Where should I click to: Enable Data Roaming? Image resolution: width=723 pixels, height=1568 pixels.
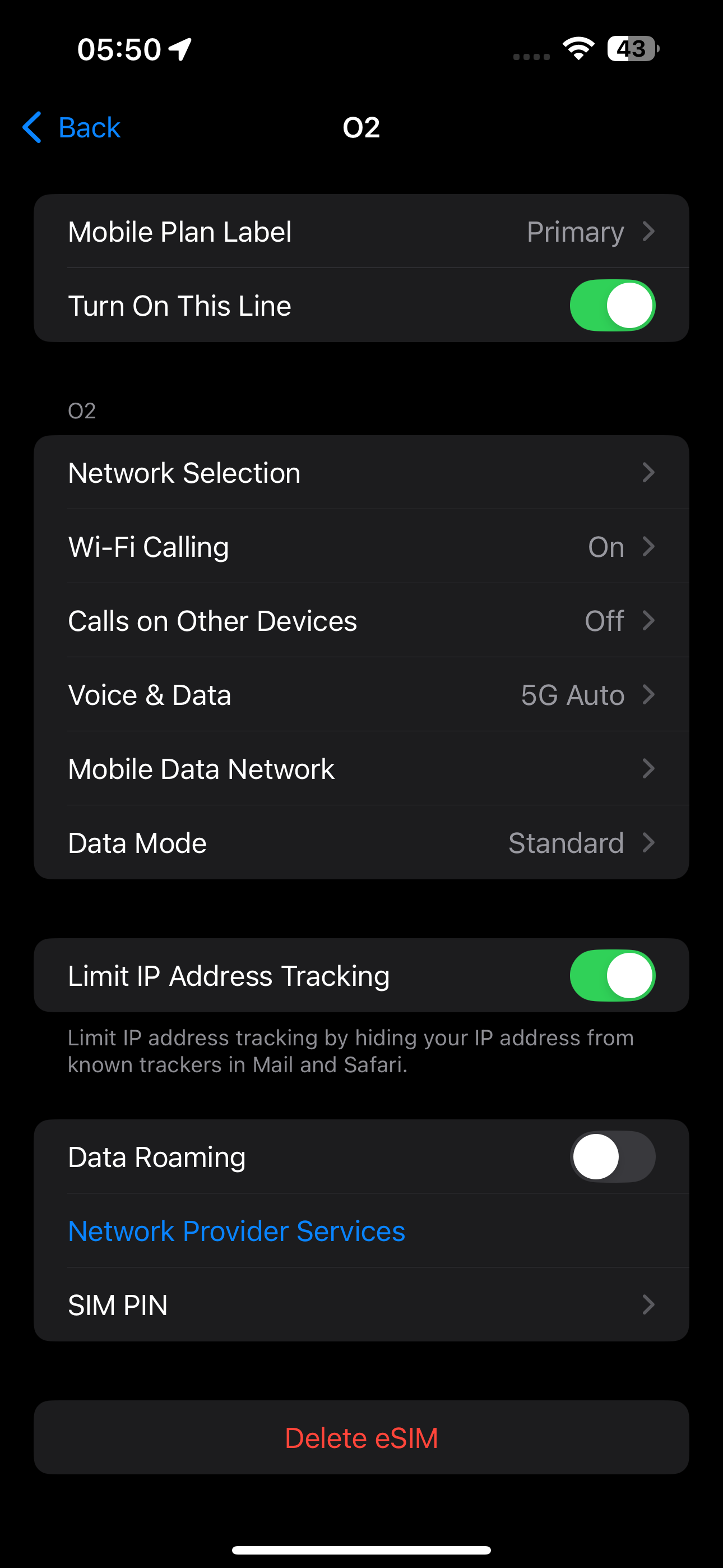pyautogui.click(x=612, y=1156)
